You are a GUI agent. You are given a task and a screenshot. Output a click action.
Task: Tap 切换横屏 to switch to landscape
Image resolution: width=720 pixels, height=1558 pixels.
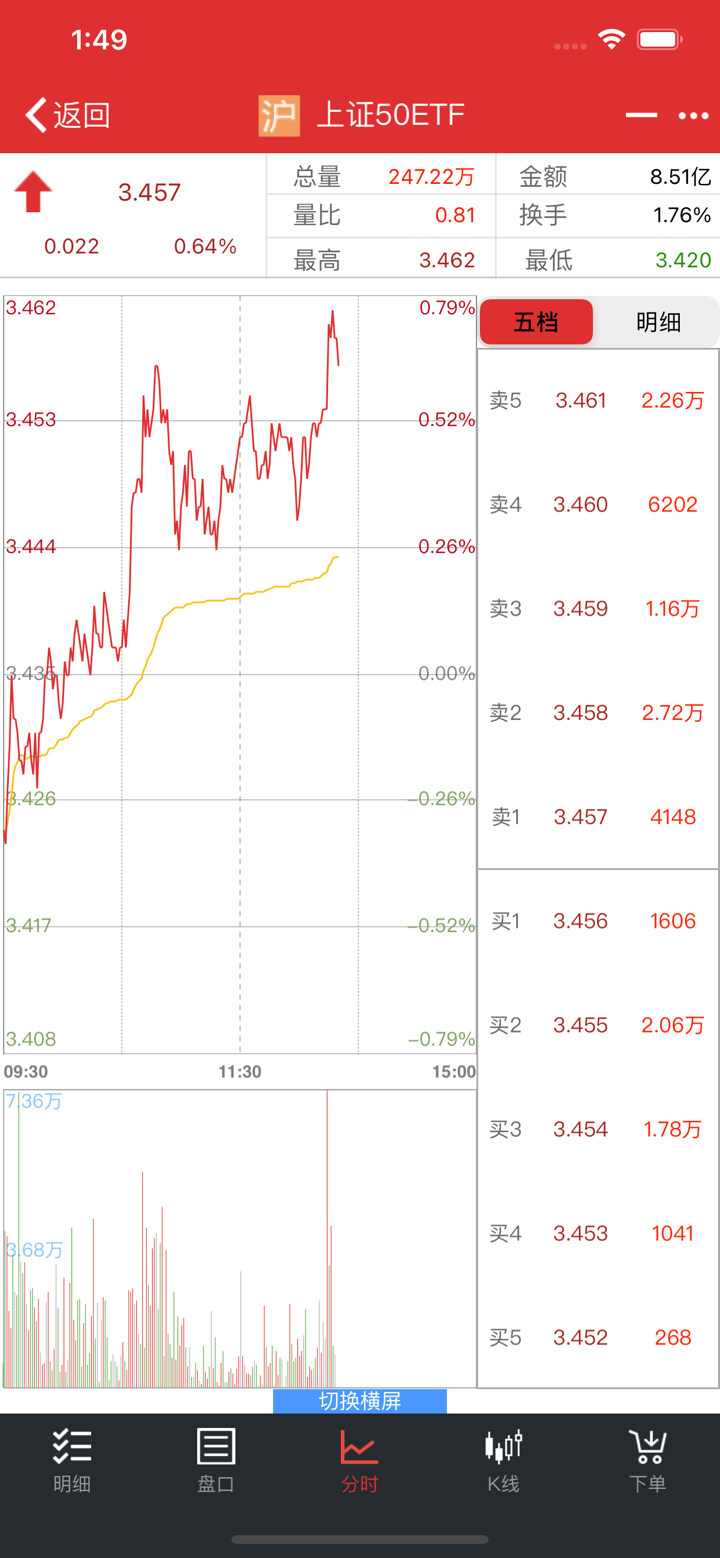pos(360,1401)
